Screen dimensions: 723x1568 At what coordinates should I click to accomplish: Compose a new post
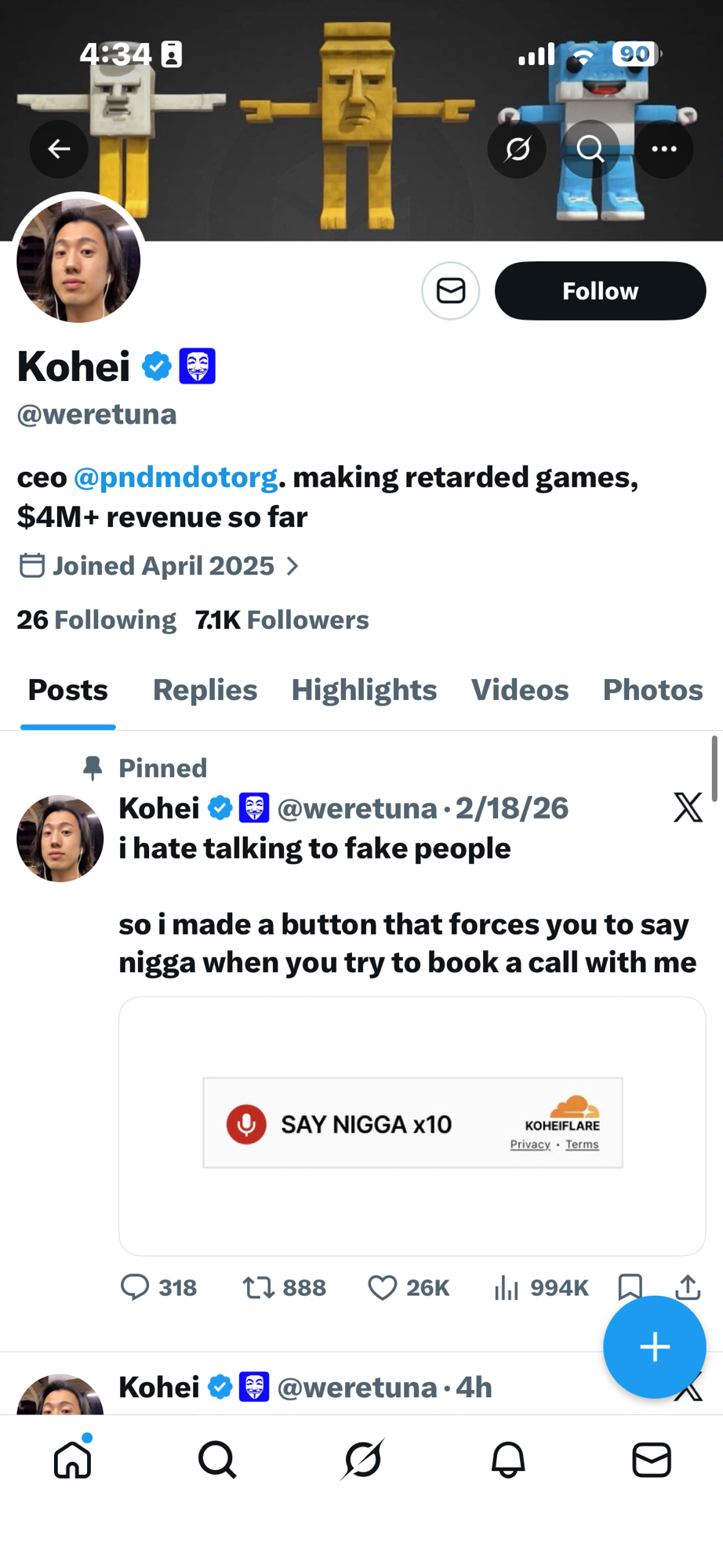click(x=654, y=1347)
